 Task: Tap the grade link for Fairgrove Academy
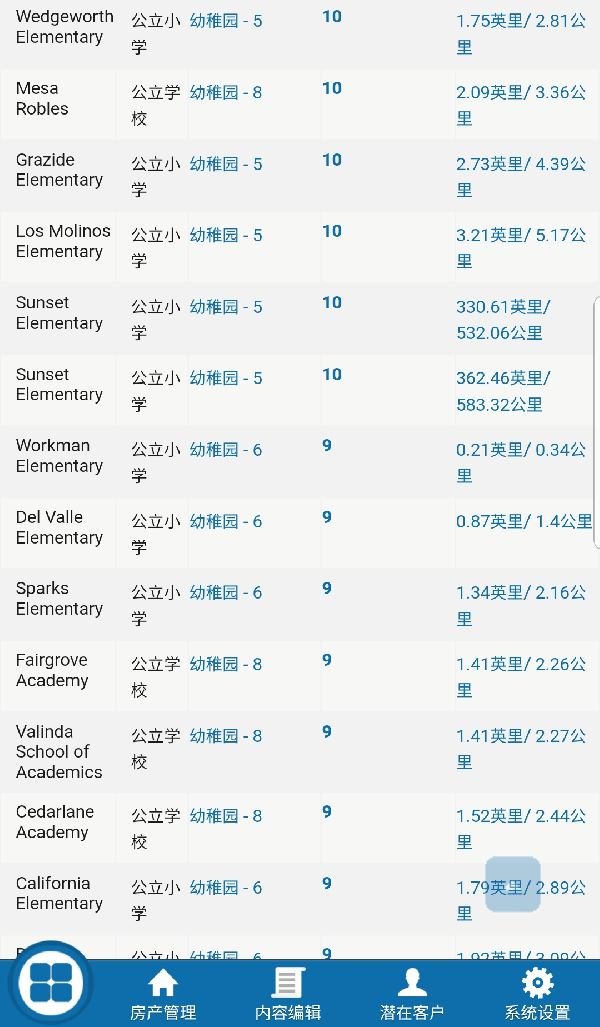(x=226, y=664)
